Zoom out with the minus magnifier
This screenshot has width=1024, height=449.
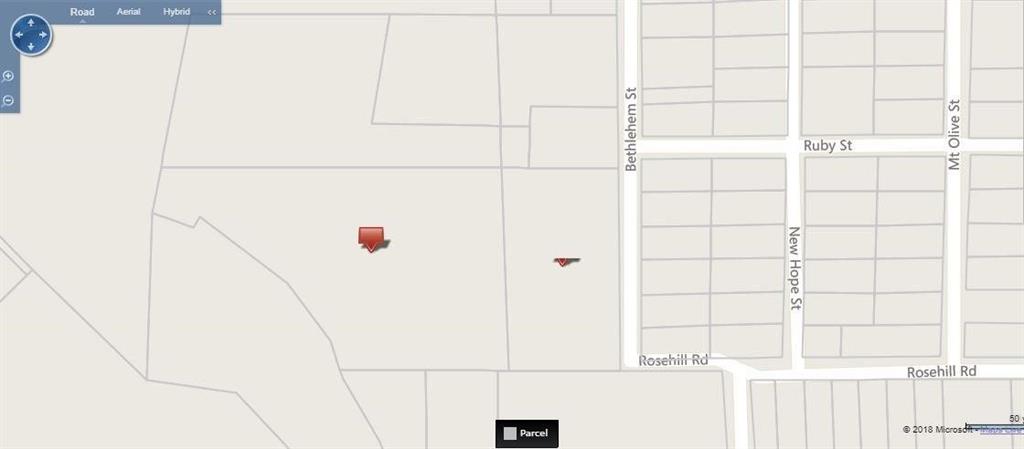pyautogui.click(x=8, y=100)
